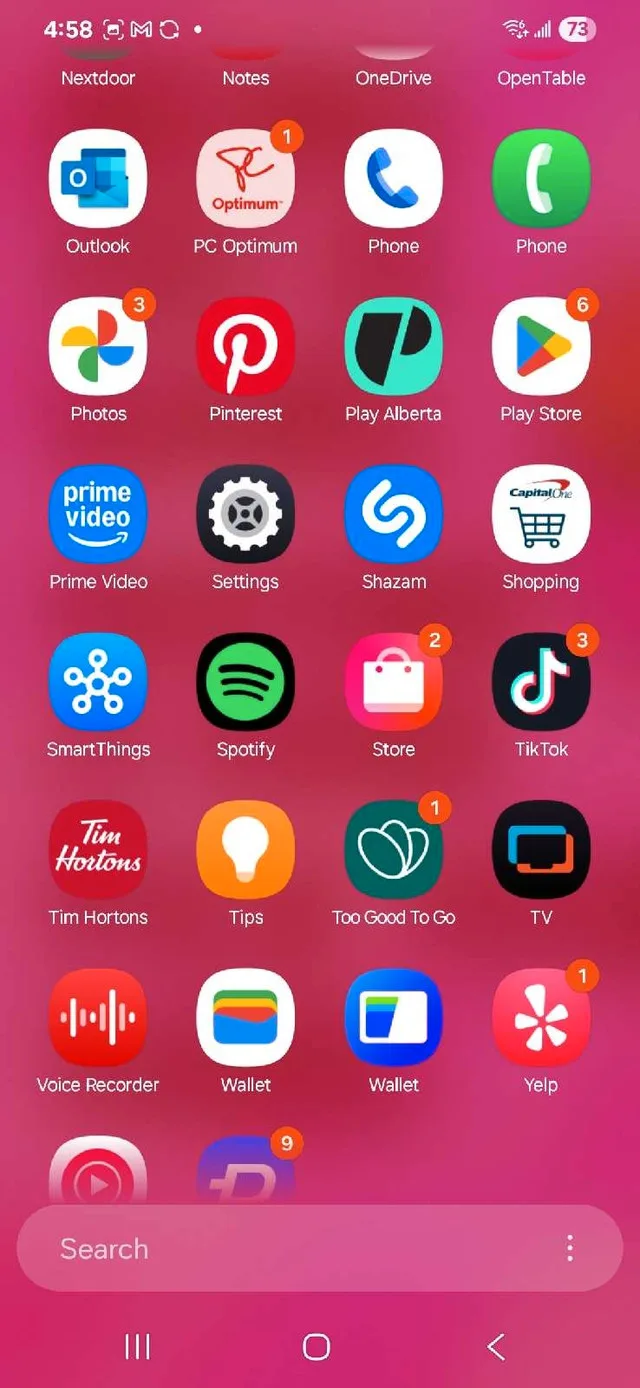This screenshot has width=640, height=1388.
Task: Launch the Tim Hortons app
Action: 98,851
